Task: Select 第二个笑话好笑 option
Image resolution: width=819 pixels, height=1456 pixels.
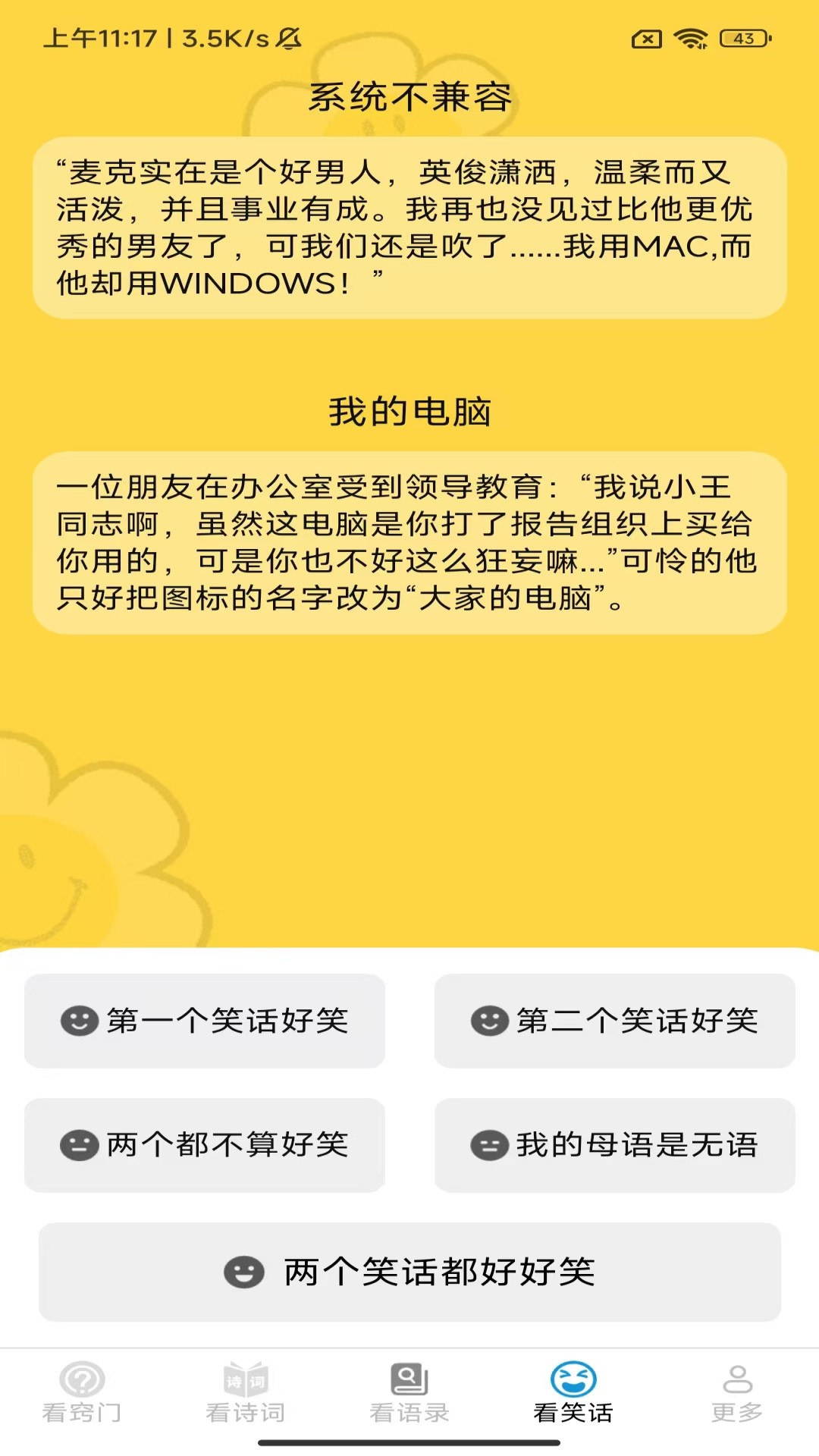Action: point(614,1021)
